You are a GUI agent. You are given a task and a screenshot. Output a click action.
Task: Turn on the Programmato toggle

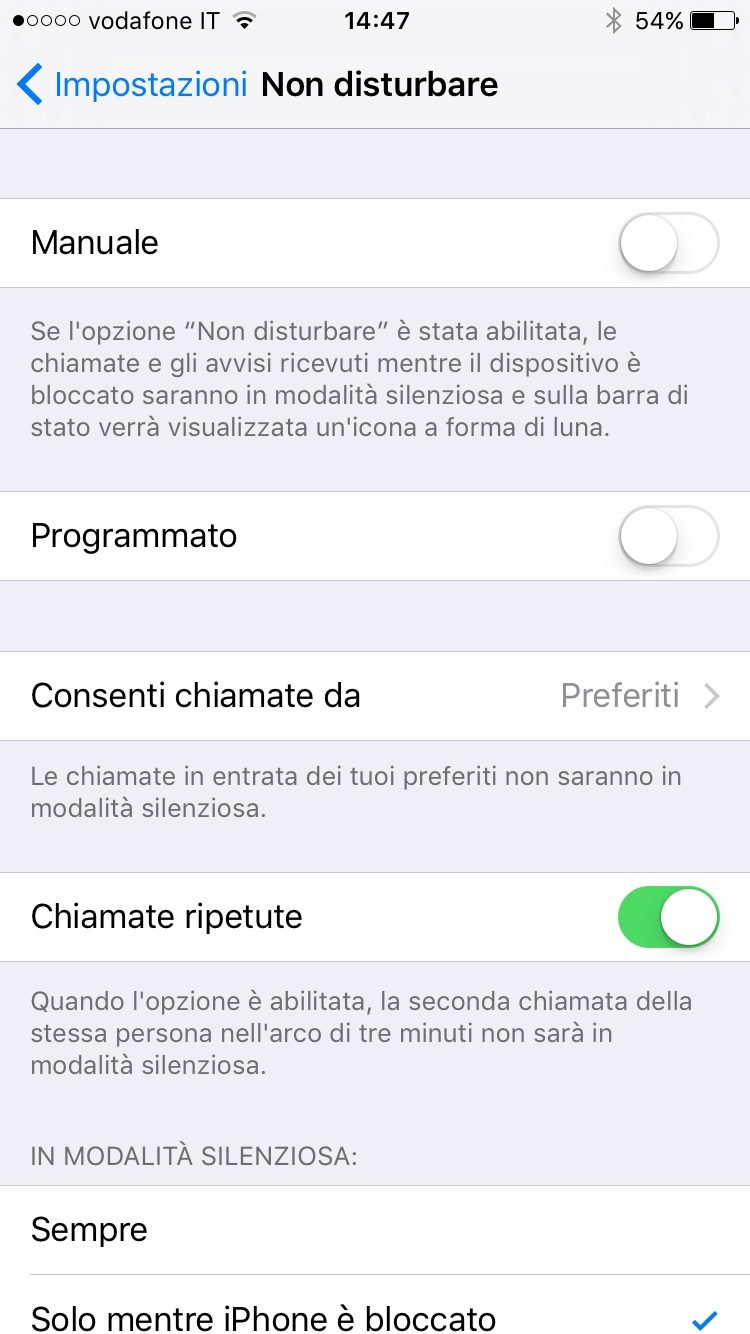point(669,536)
